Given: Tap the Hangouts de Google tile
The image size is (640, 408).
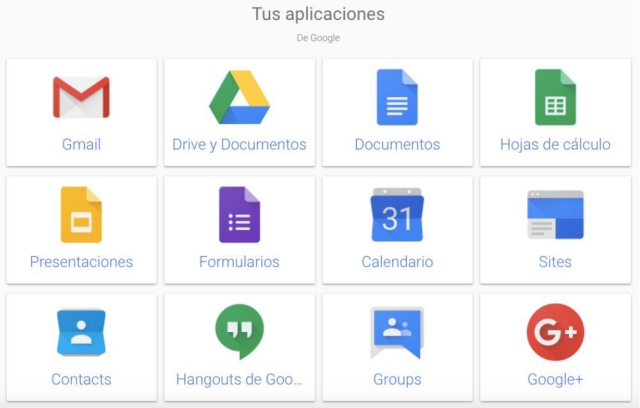Looking at the screenshot, I should pos(239,346).
